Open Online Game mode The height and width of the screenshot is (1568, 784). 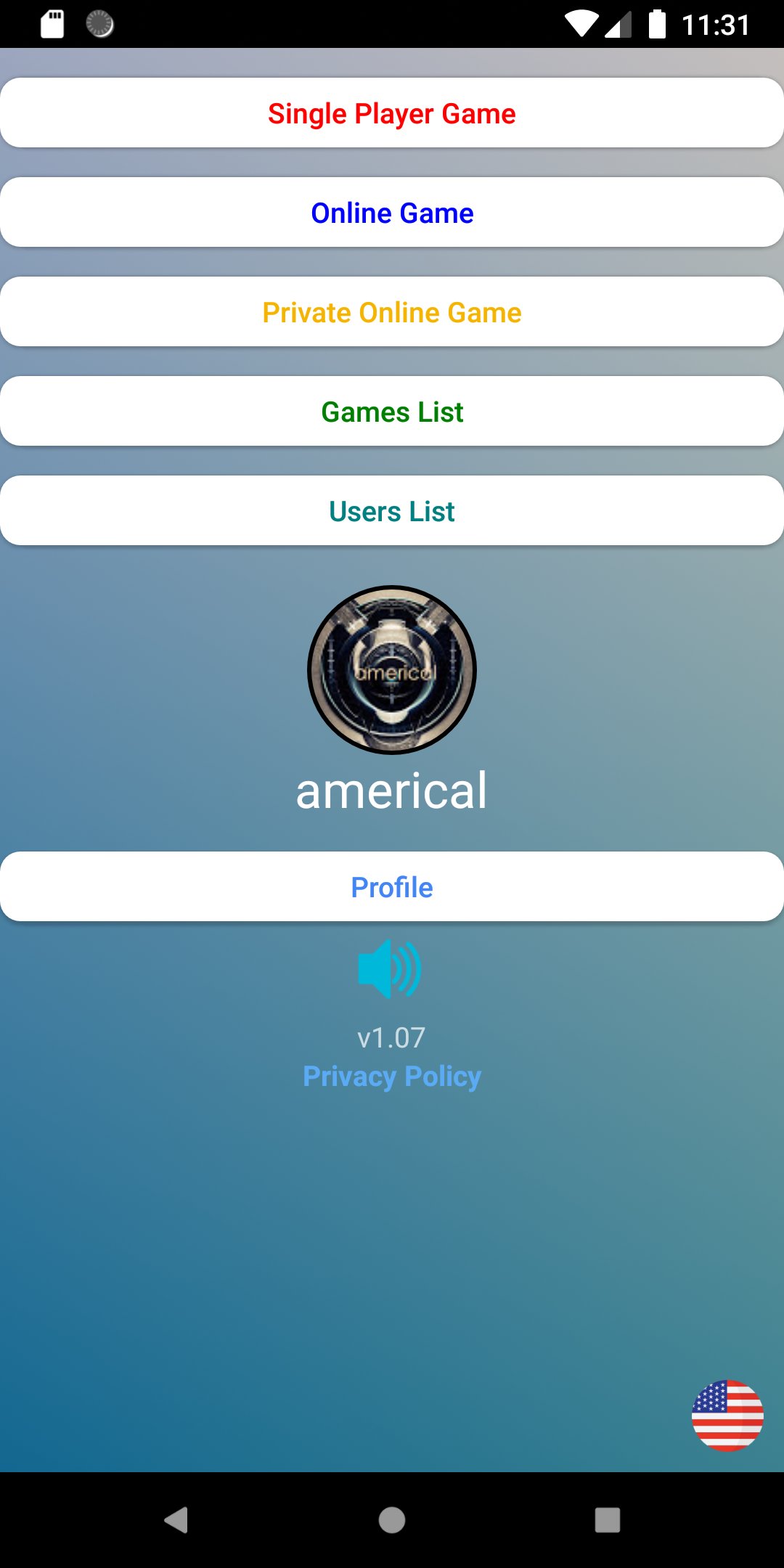click(392, 213)
